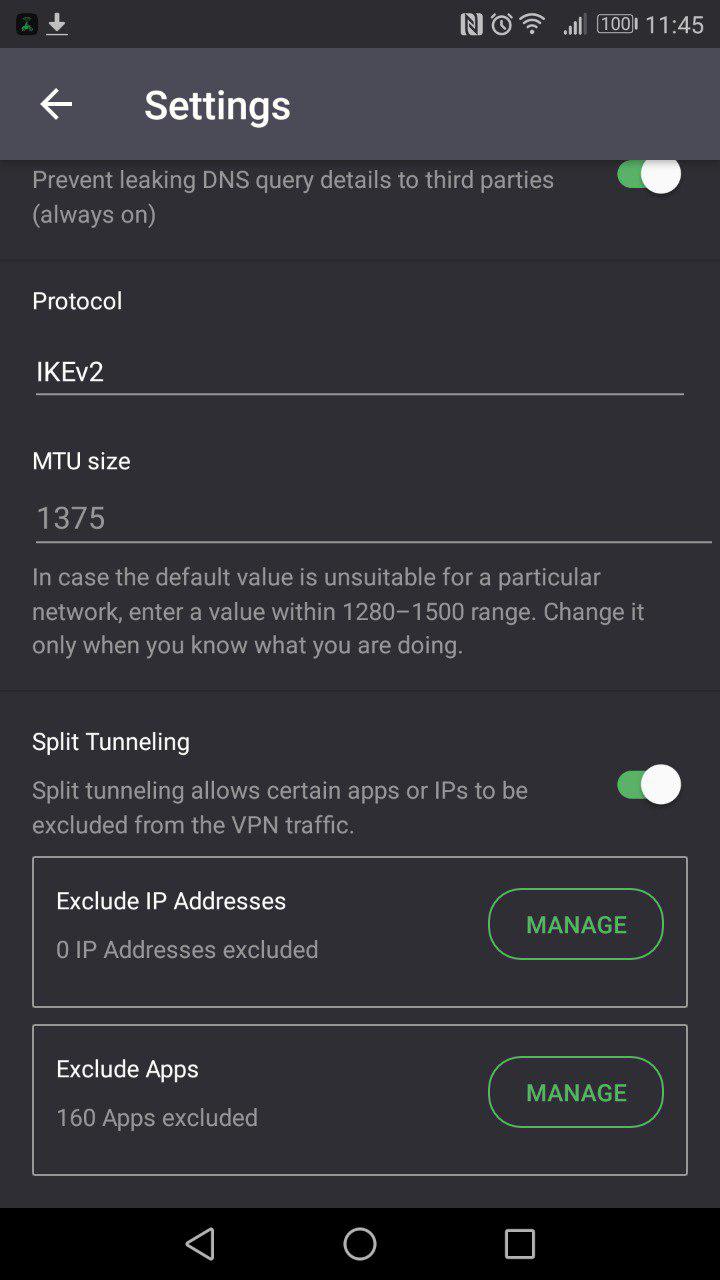The image size is (720, 1280).
Task: Disable the DNS leak prevention toggle
Action: click(x=647, y=174)
